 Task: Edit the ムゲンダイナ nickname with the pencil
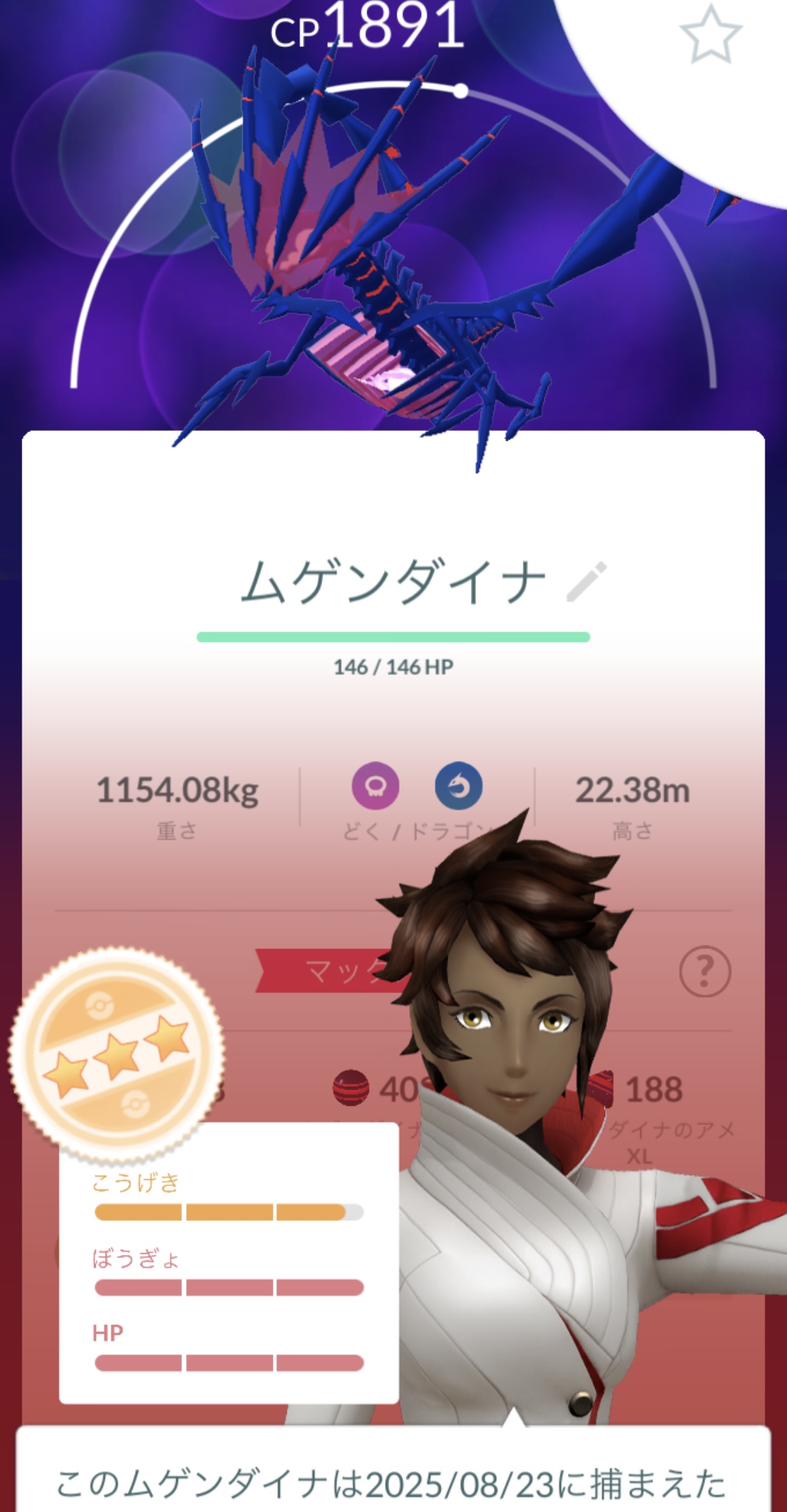[x=586, y=581]
